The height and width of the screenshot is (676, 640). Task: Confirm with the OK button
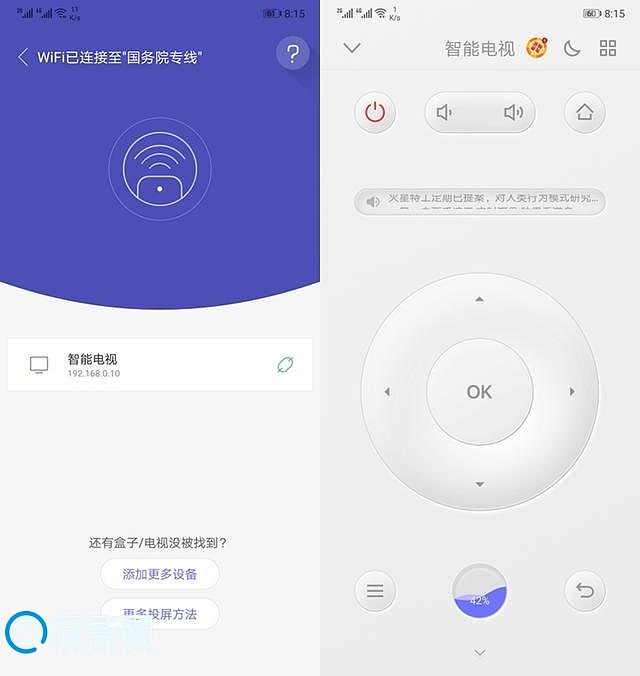[x=479, y=392]
